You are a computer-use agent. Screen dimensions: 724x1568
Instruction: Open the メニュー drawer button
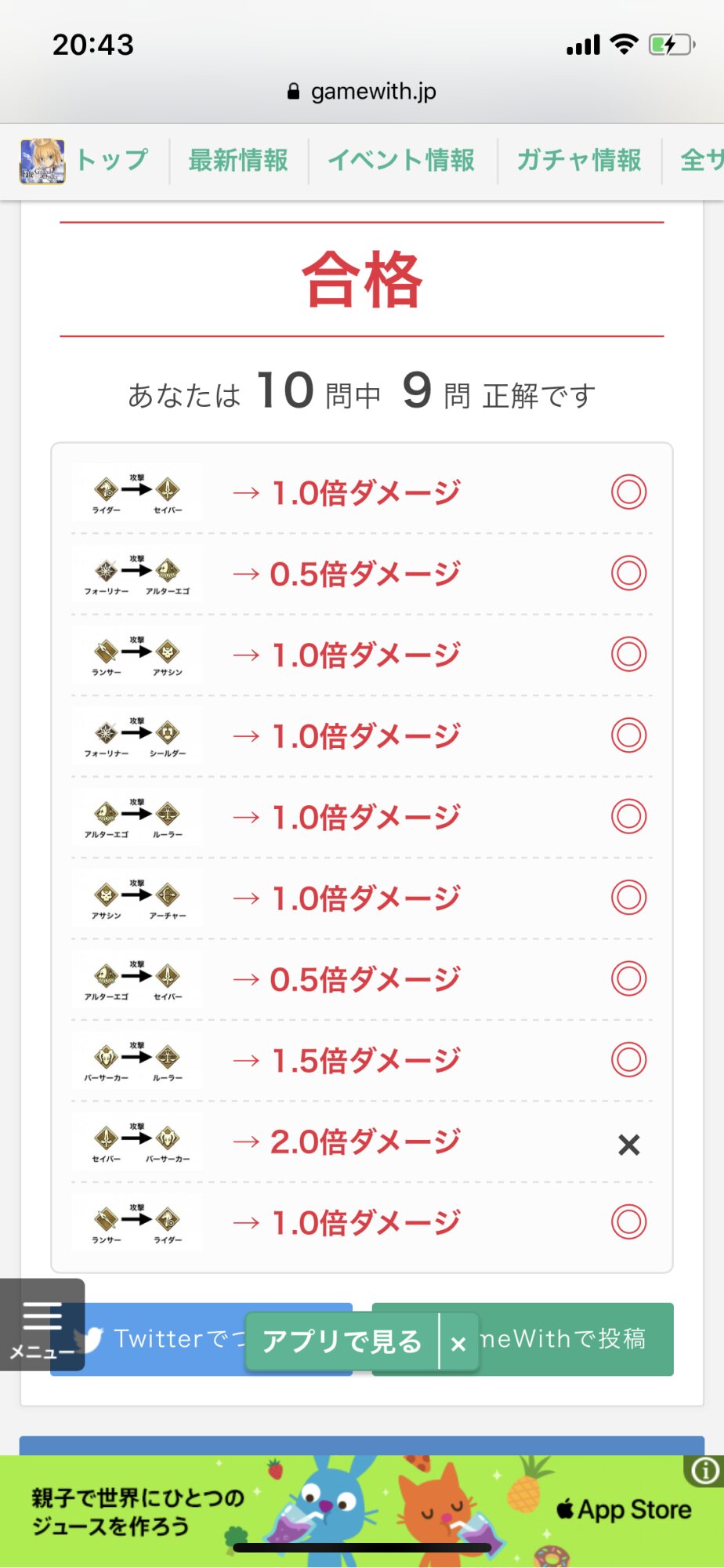tap(42, 1325)
